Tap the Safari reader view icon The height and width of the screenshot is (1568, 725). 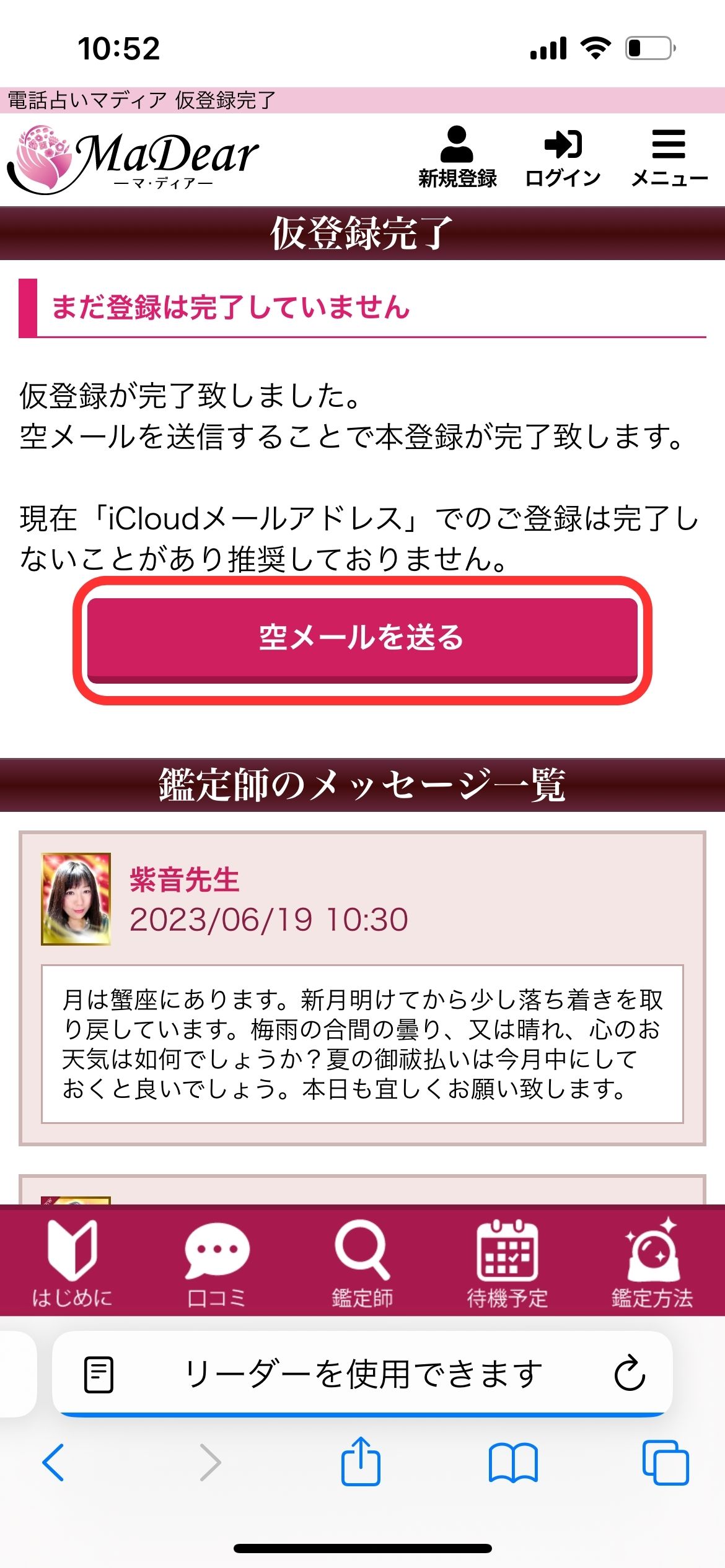point(99,1374)
